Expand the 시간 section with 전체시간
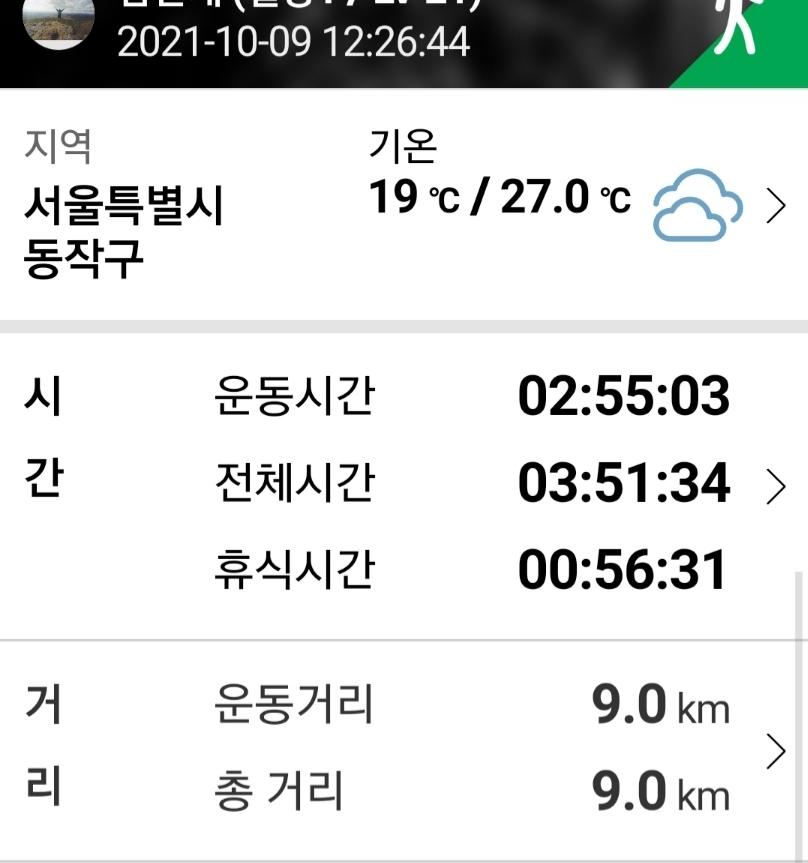Image resolution: width=808 pixels, height=863 pixels. coord(776,485)
